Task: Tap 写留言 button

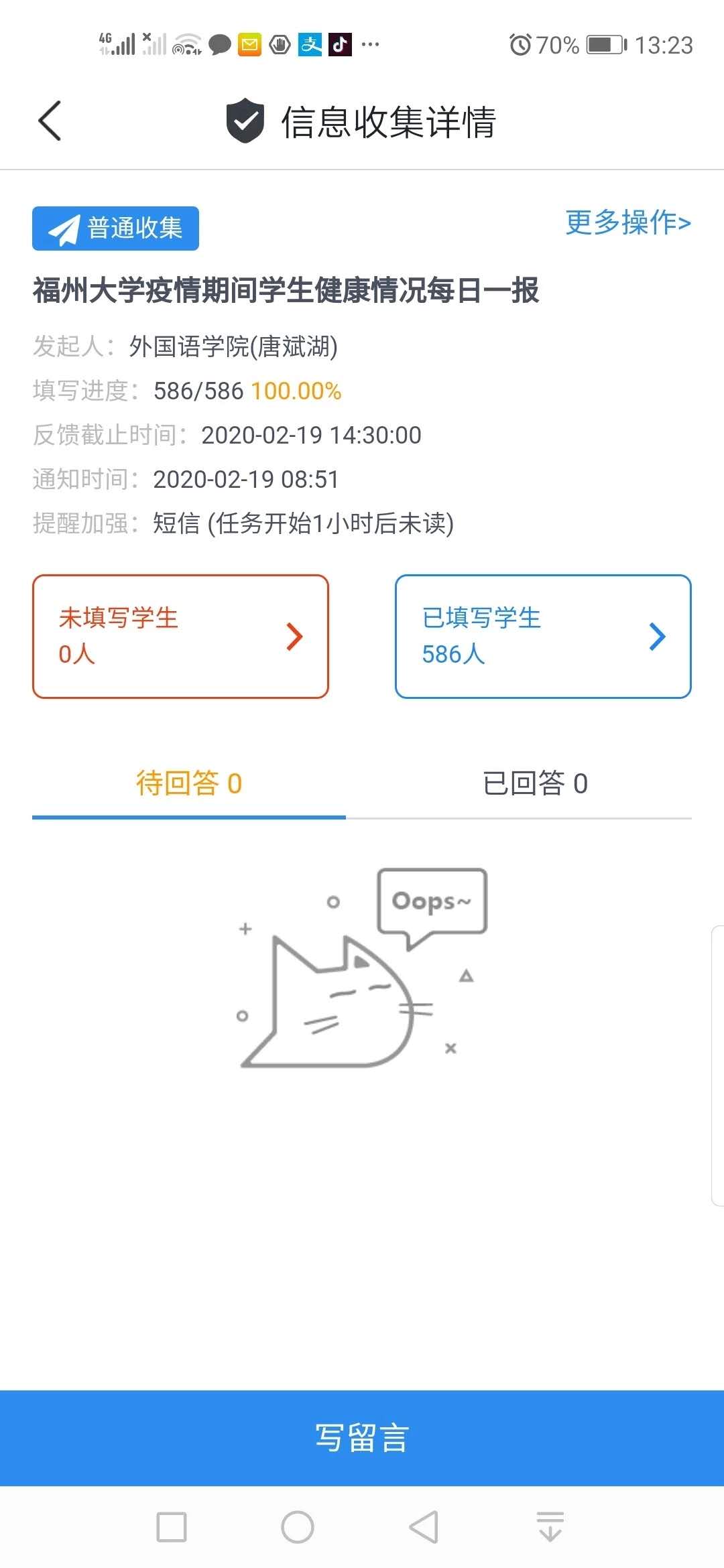Action: pyautogui.click(x=362, y=1437)
